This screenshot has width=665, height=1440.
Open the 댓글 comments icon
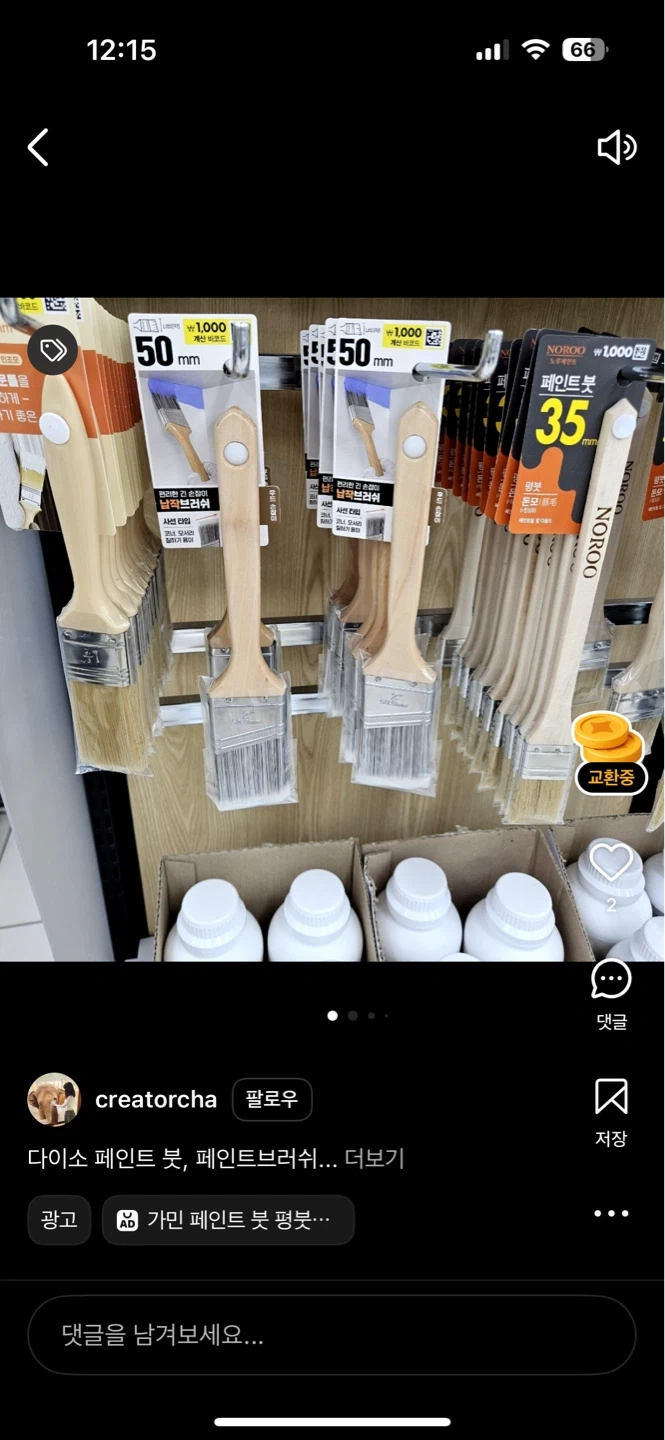pyautogui.click(x=611, y=995)
